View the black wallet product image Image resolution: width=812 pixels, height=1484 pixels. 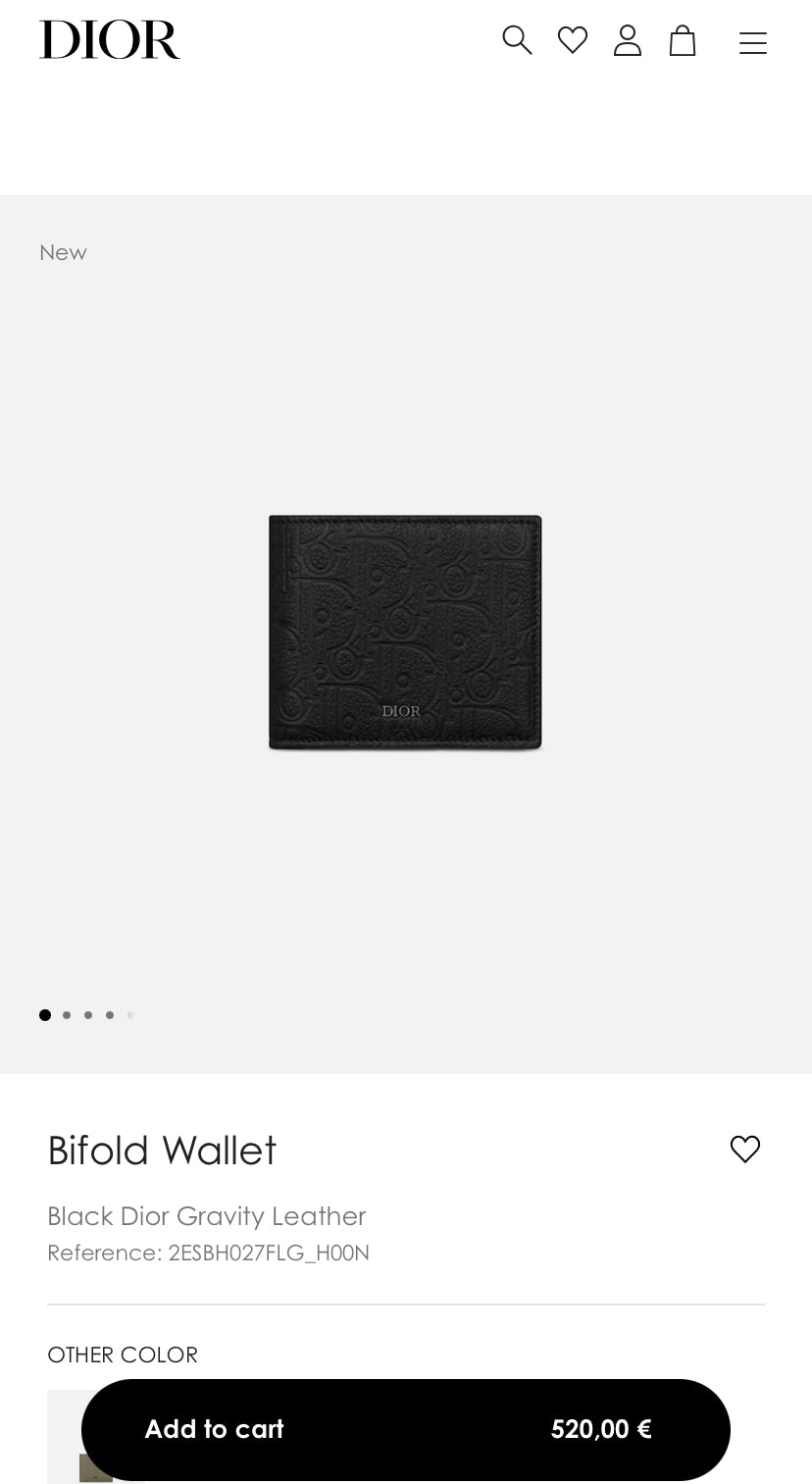tap(405, 633)
